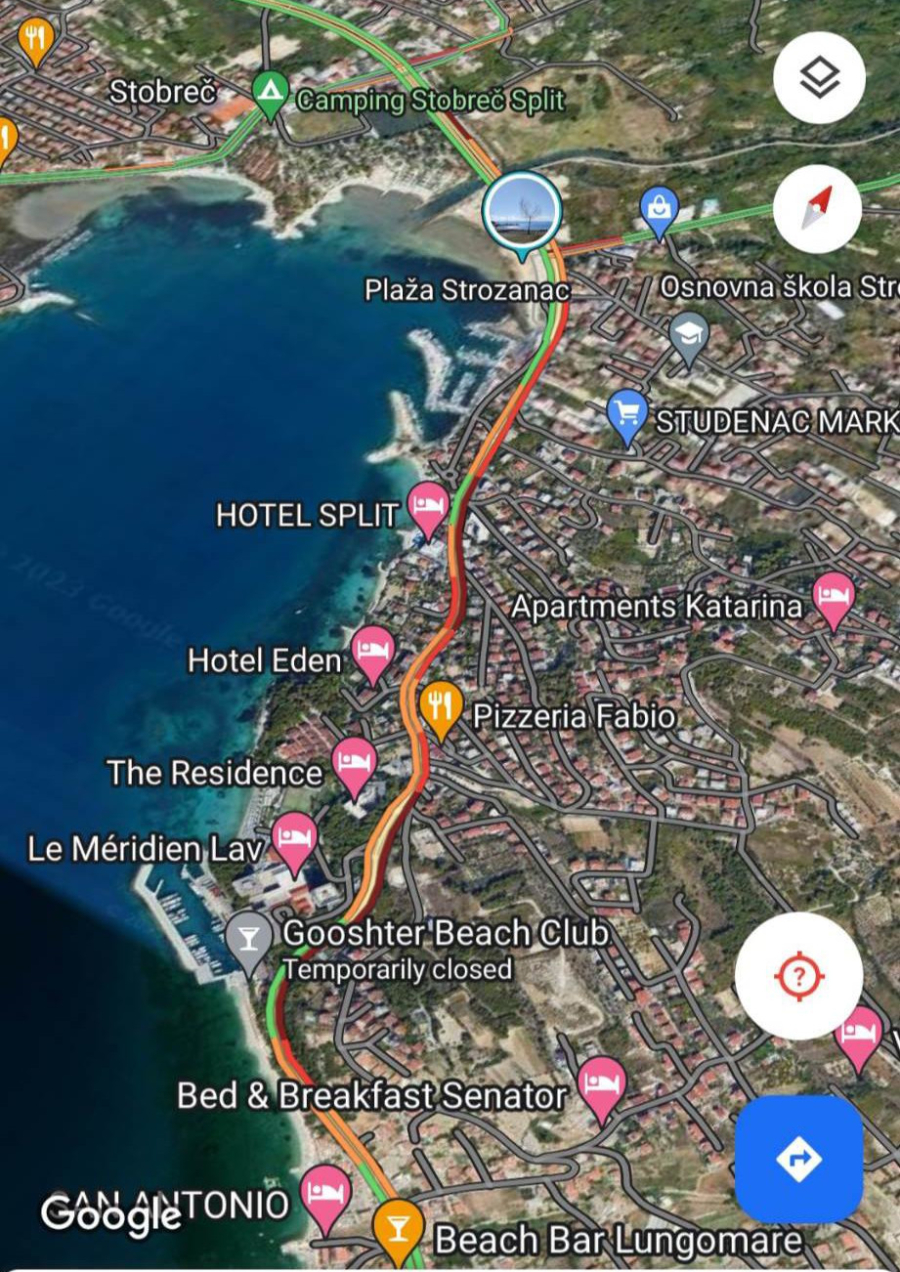This screenshot has width=900, height=1272.
Task: Open directions with the blue button
Action: coord(798,1159)
